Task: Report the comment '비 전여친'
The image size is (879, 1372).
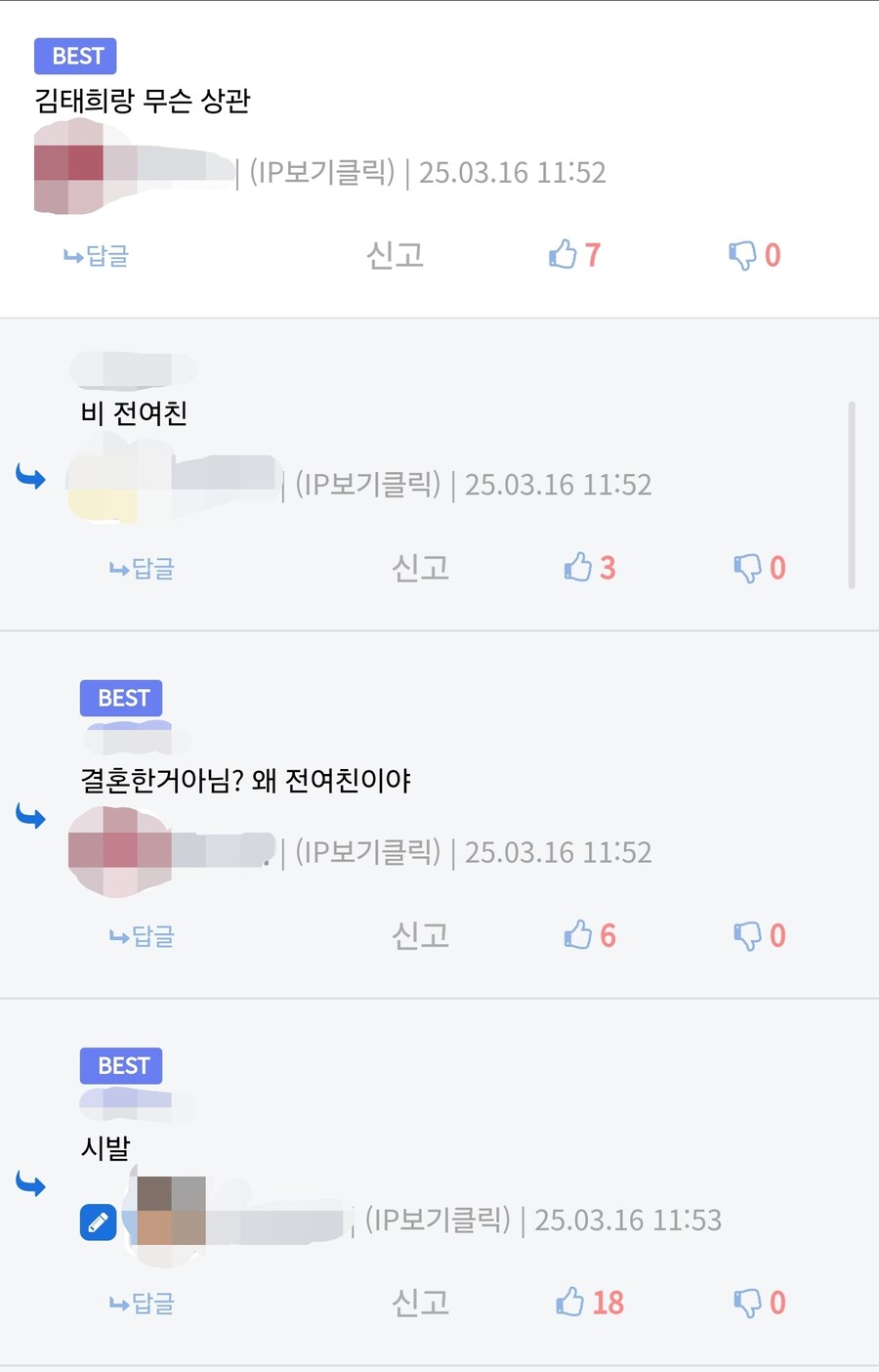Action: pyautogui.click(x=420, y=568)
